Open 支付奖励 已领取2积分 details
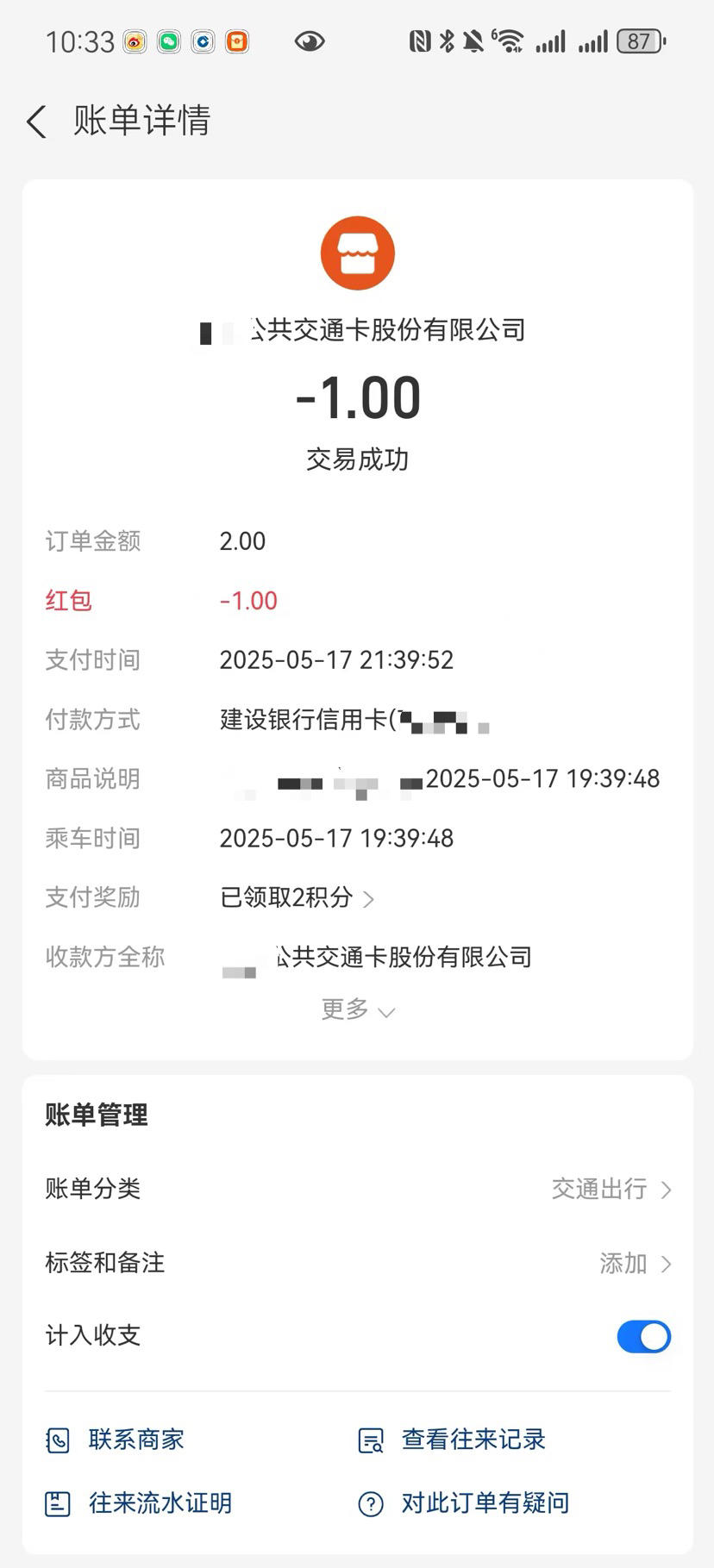The width and height of the screenshot is (714, 1568). [x=297, y=898]
